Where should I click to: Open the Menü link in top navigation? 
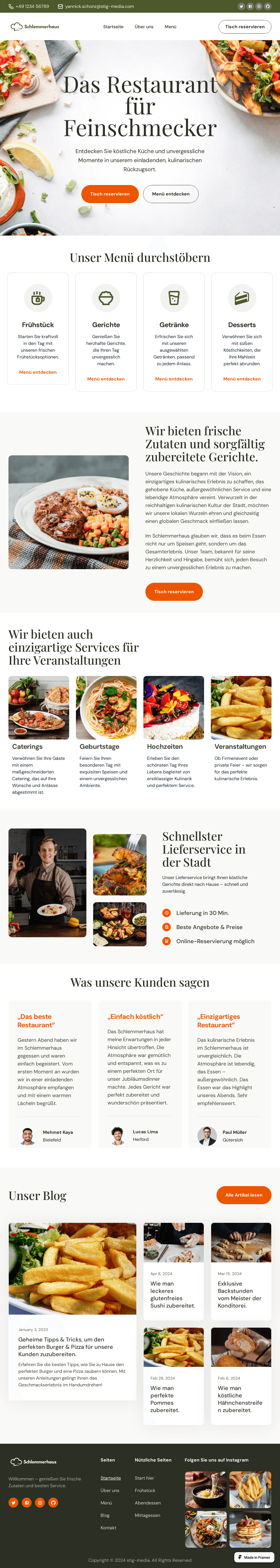click(170, 27)
